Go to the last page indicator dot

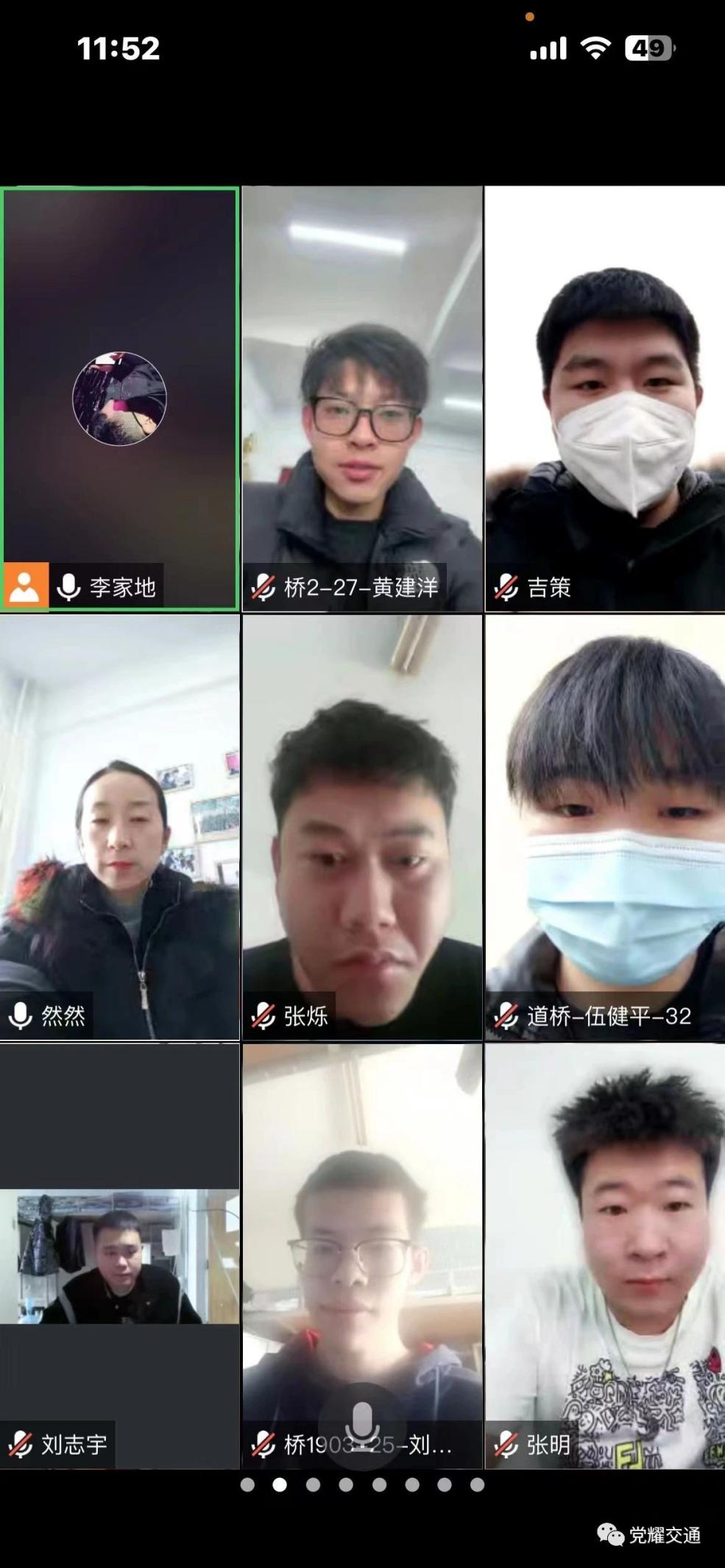click(x=477, y=1485)
